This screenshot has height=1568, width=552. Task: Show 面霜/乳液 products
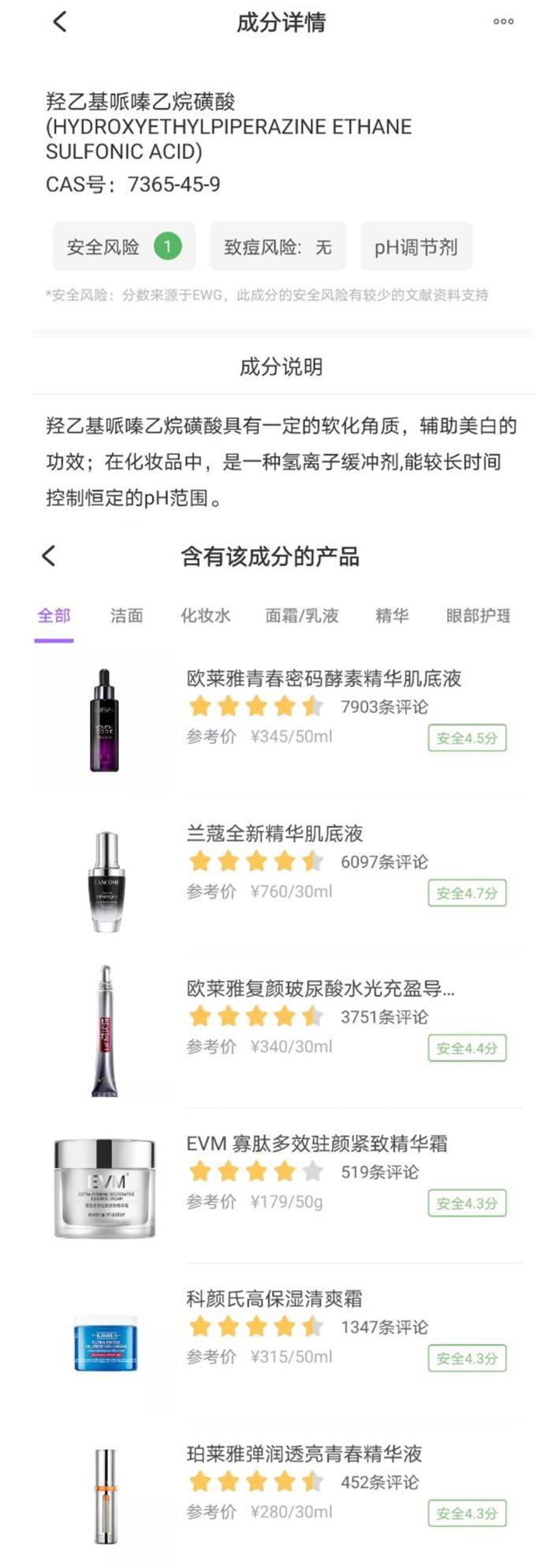[302, 616]
